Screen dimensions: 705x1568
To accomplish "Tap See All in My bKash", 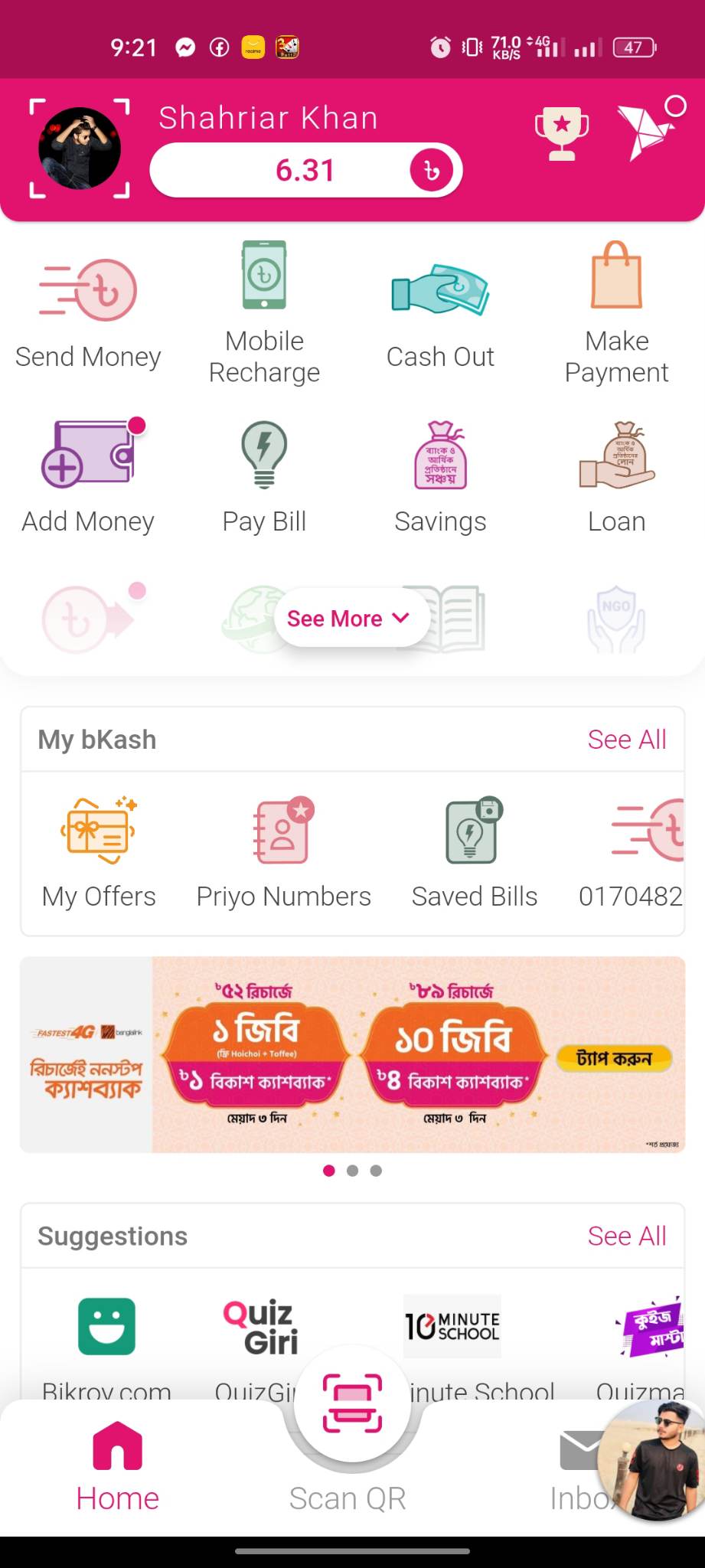I will [x=627, y=740].
